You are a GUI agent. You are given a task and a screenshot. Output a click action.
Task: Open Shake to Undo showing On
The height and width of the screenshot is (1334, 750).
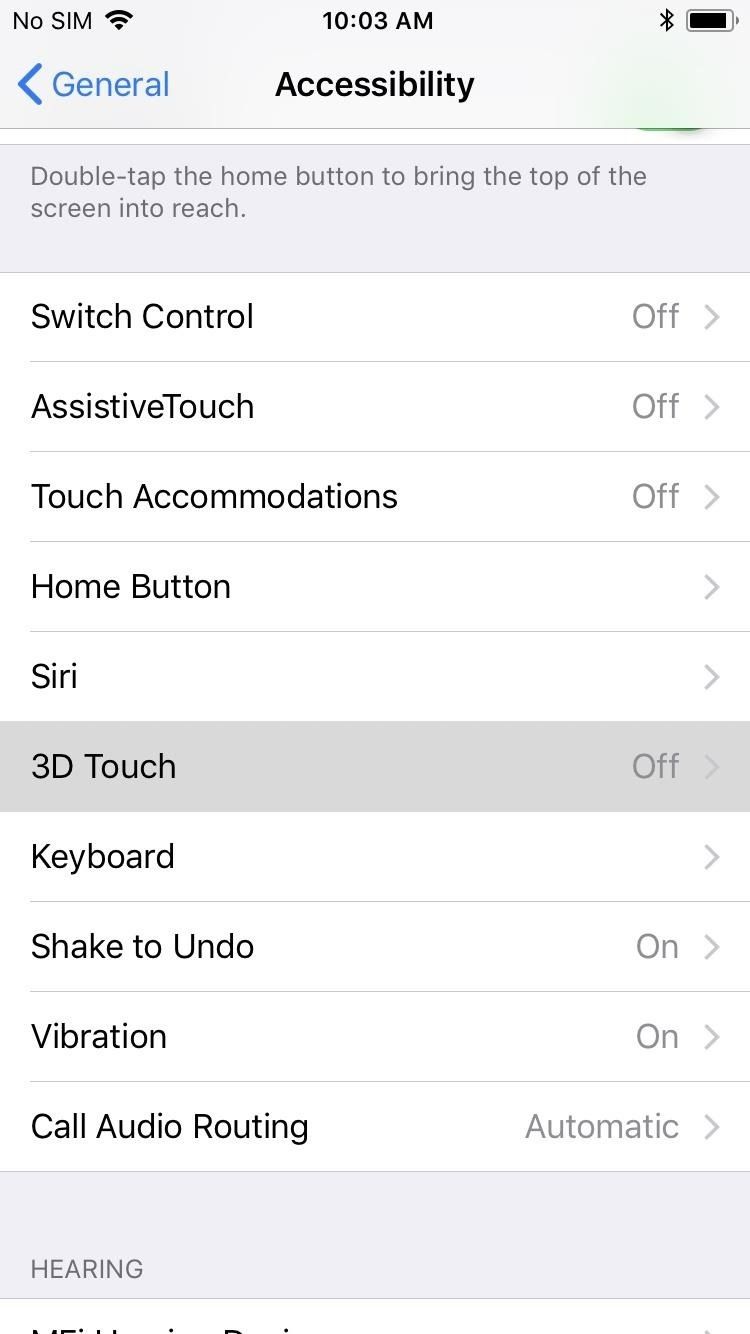click(375, 946)
